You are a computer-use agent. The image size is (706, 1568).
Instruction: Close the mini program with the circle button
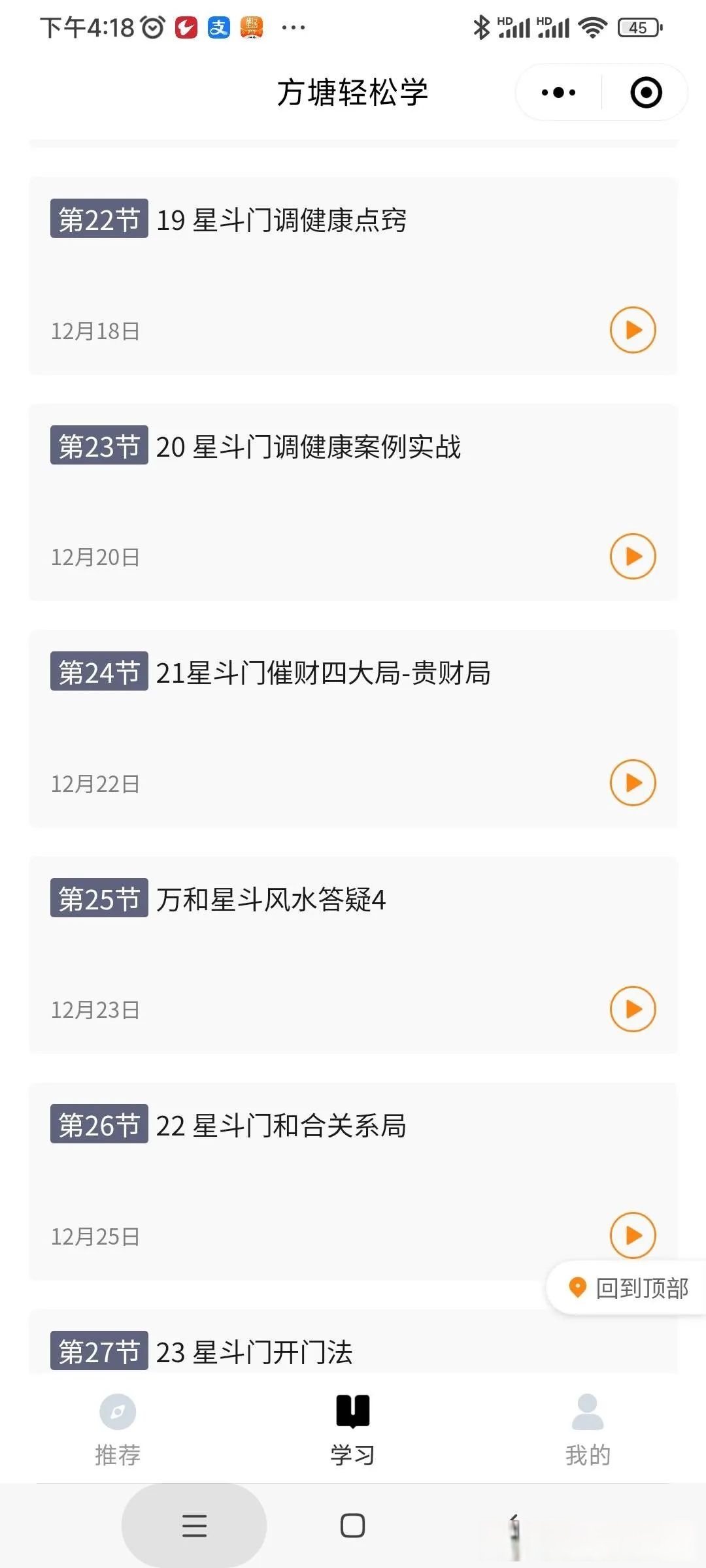pos(646,93)
